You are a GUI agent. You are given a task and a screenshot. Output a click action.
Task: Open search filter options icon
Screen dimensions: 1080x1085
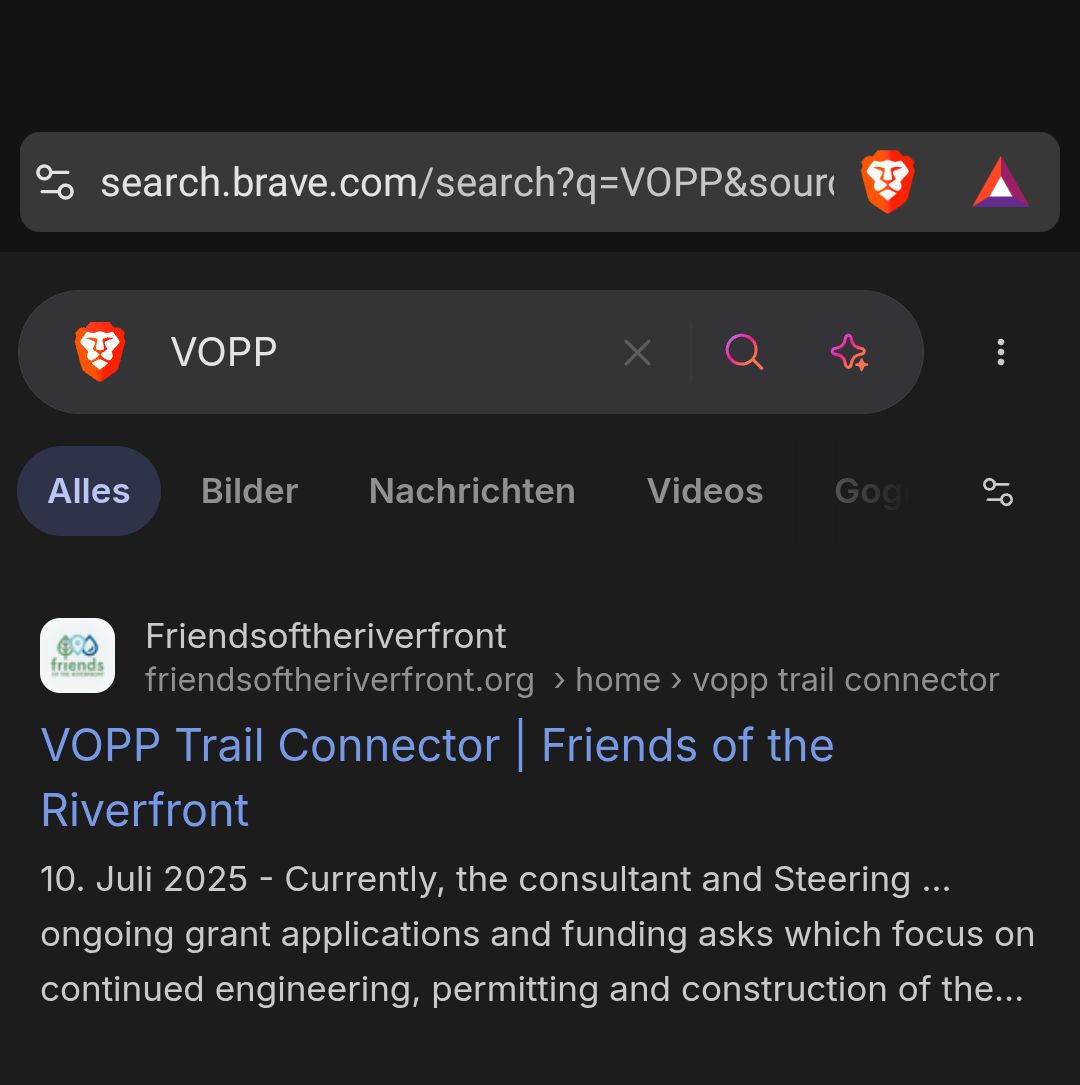click(998, 491)
